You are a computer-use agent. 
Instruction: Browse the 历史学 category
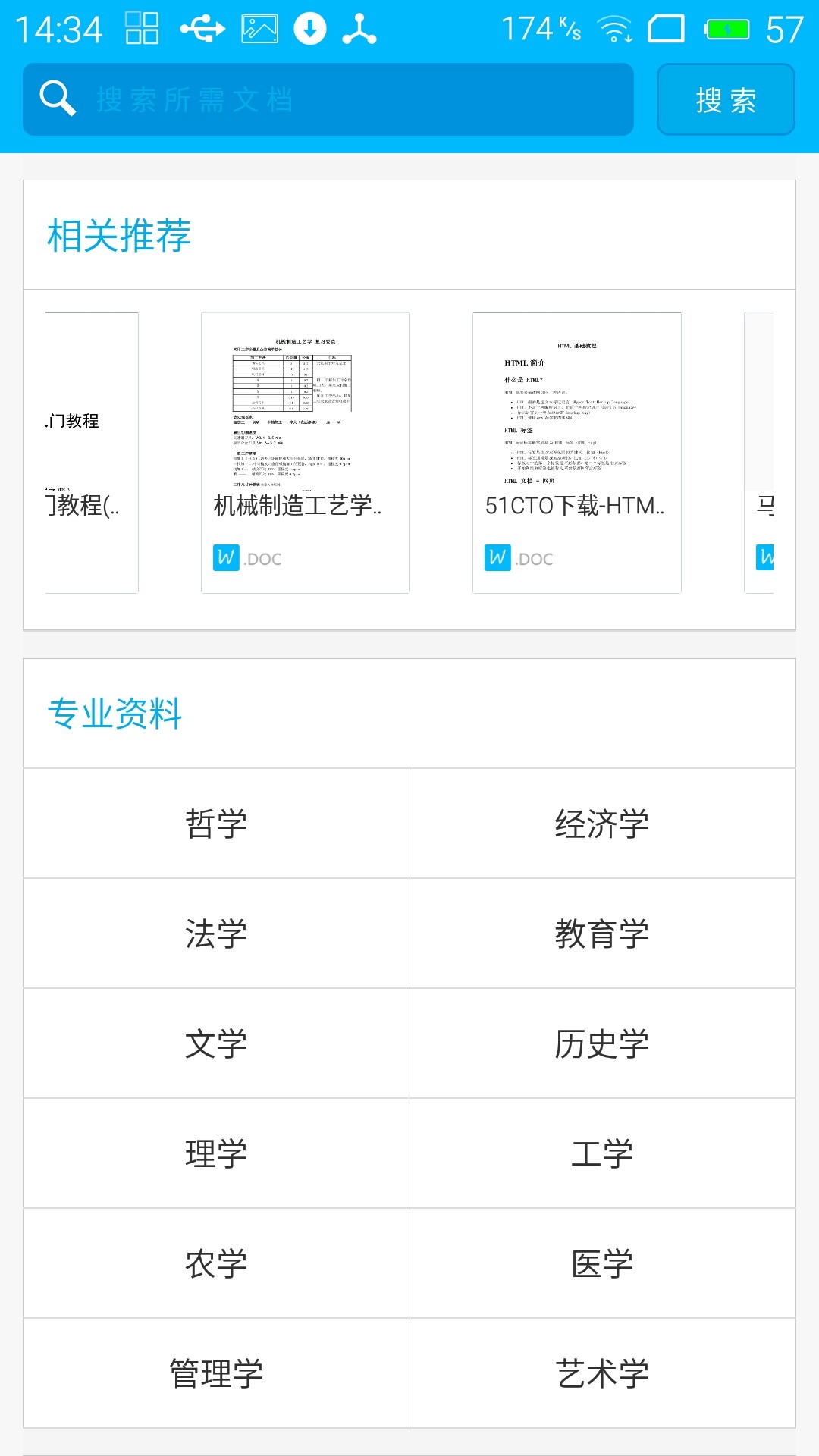[602, 1043]
